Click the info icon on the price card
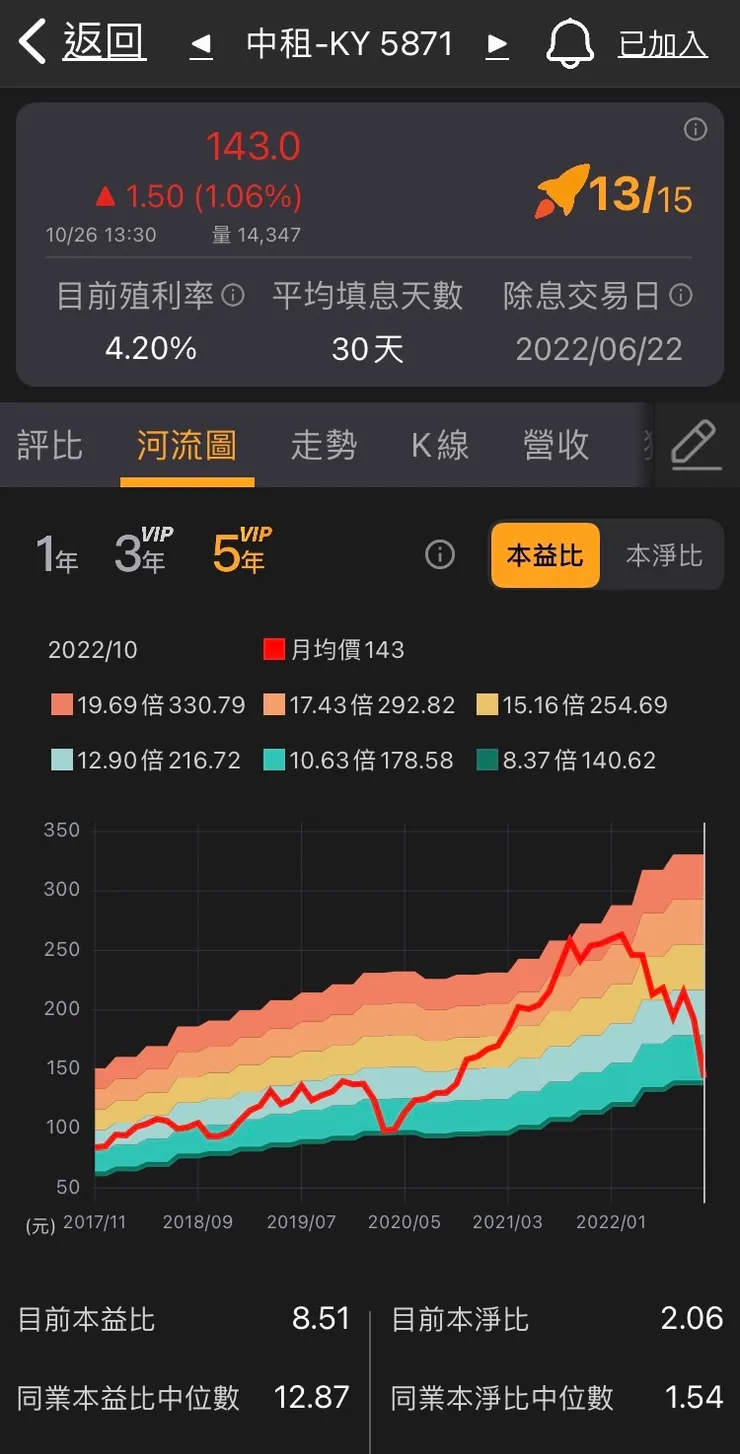 click(696, 129)
